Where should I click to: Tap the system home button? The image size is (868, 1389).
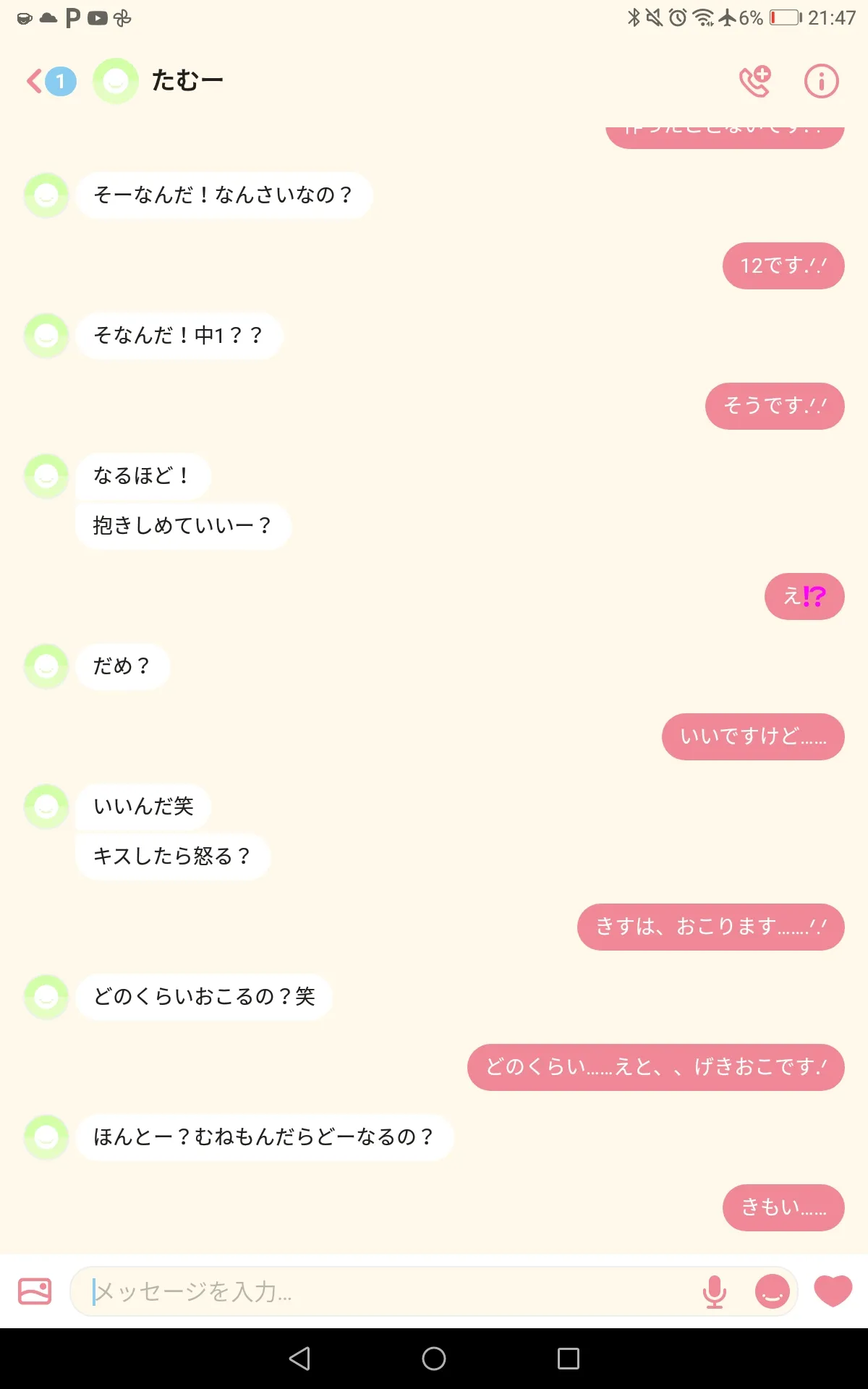(434, 1359)
